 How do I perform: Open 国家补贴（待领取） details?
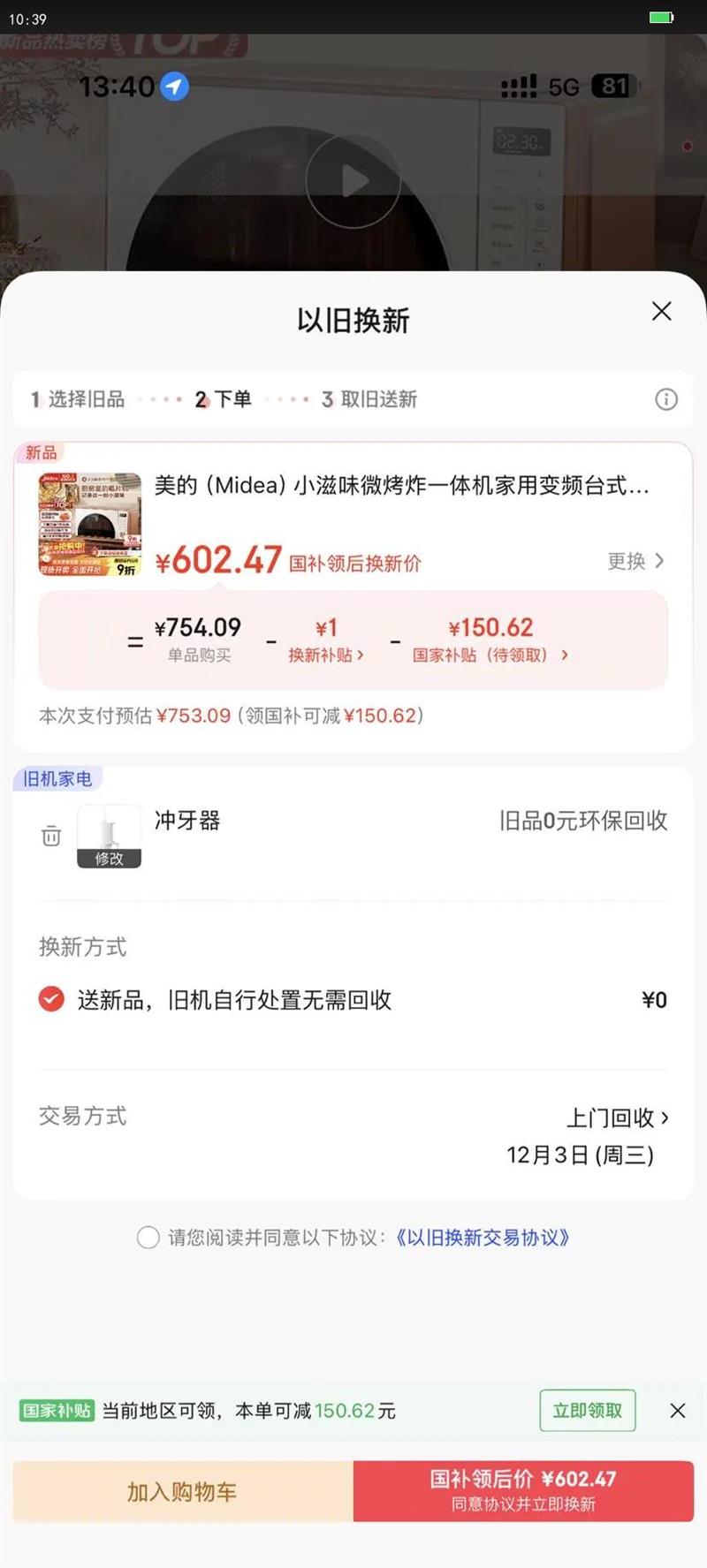[x=490, y=655]
